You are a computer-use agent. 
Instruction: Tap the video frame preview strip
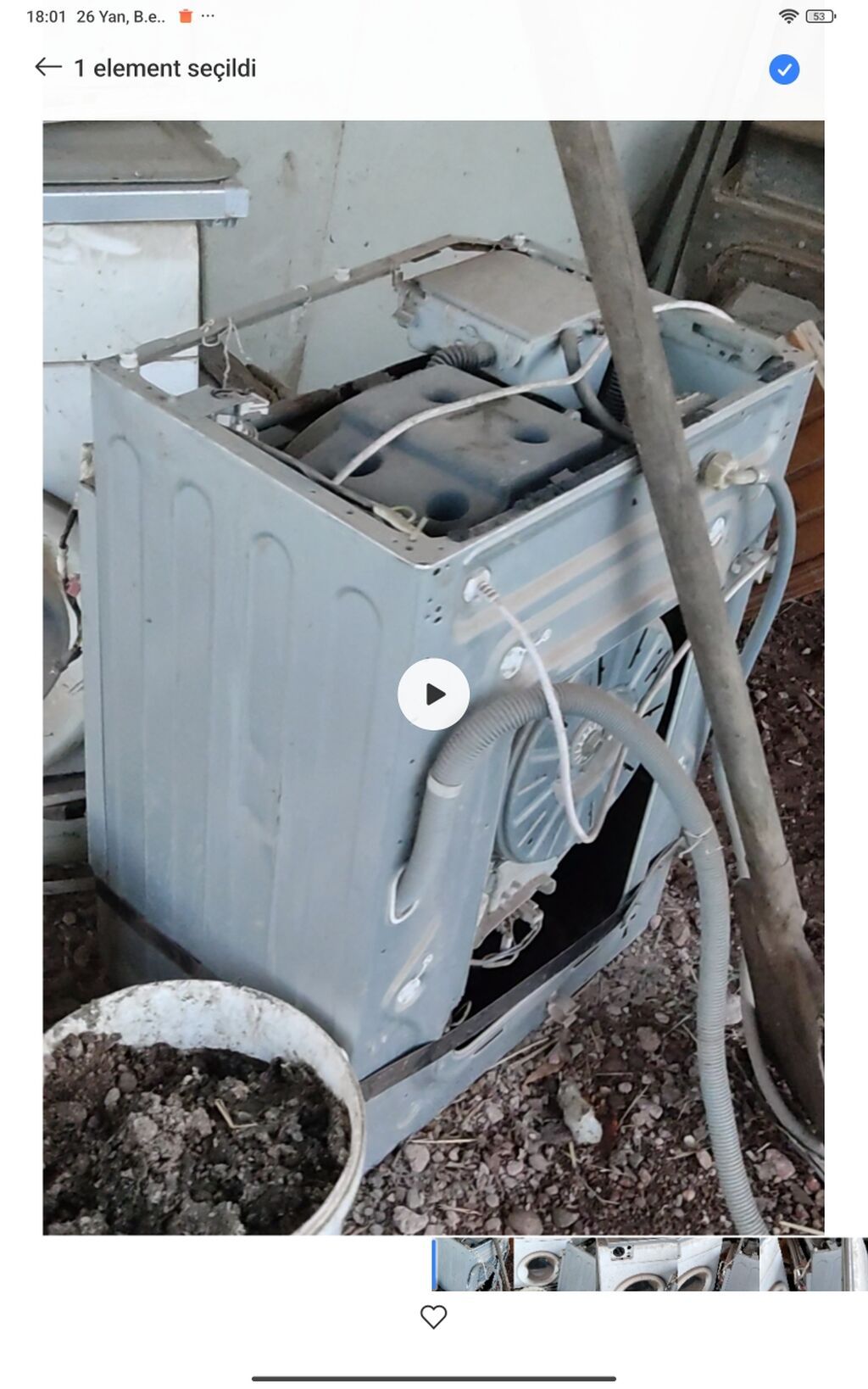(x=648, y=1264)
